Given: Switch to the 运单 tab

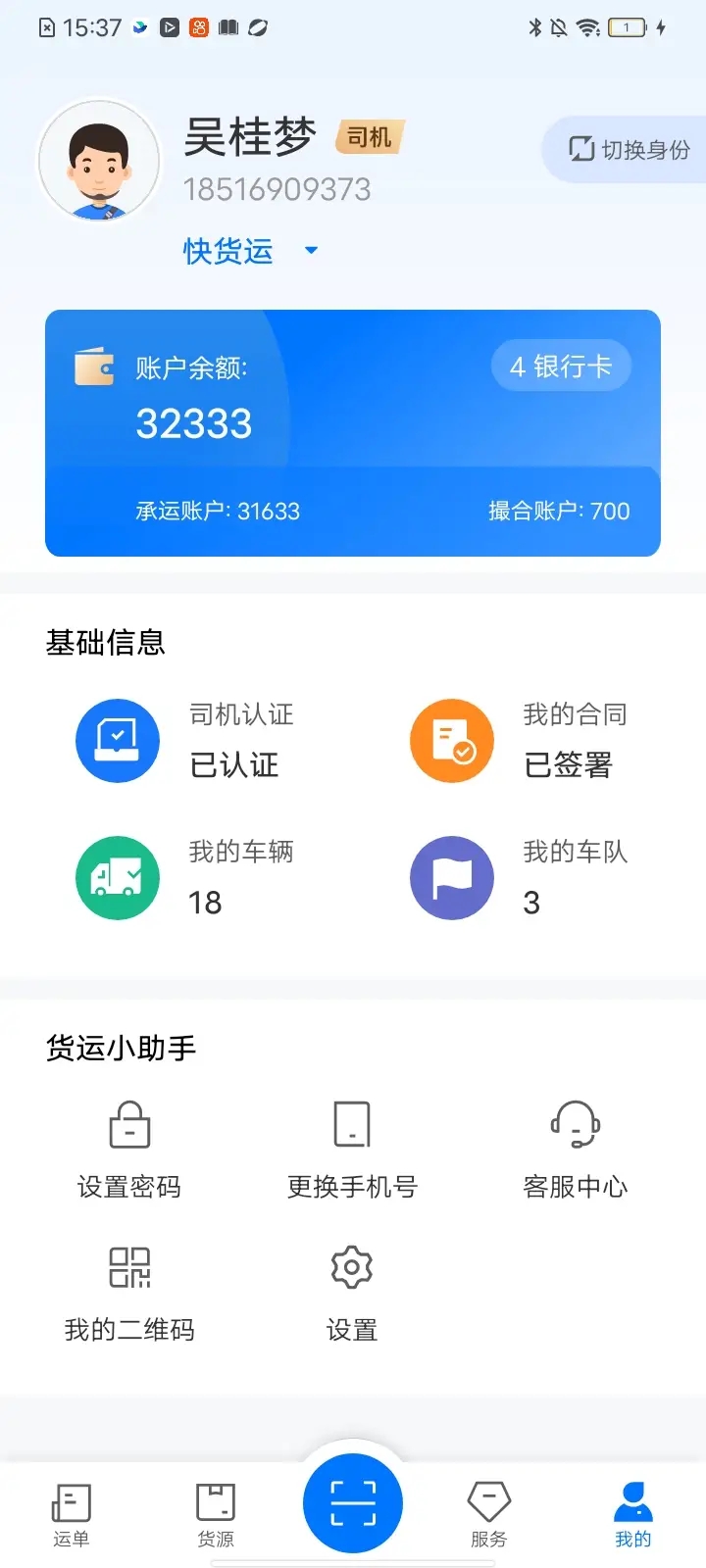Looking at the screenshot, I should point(71,1514).
